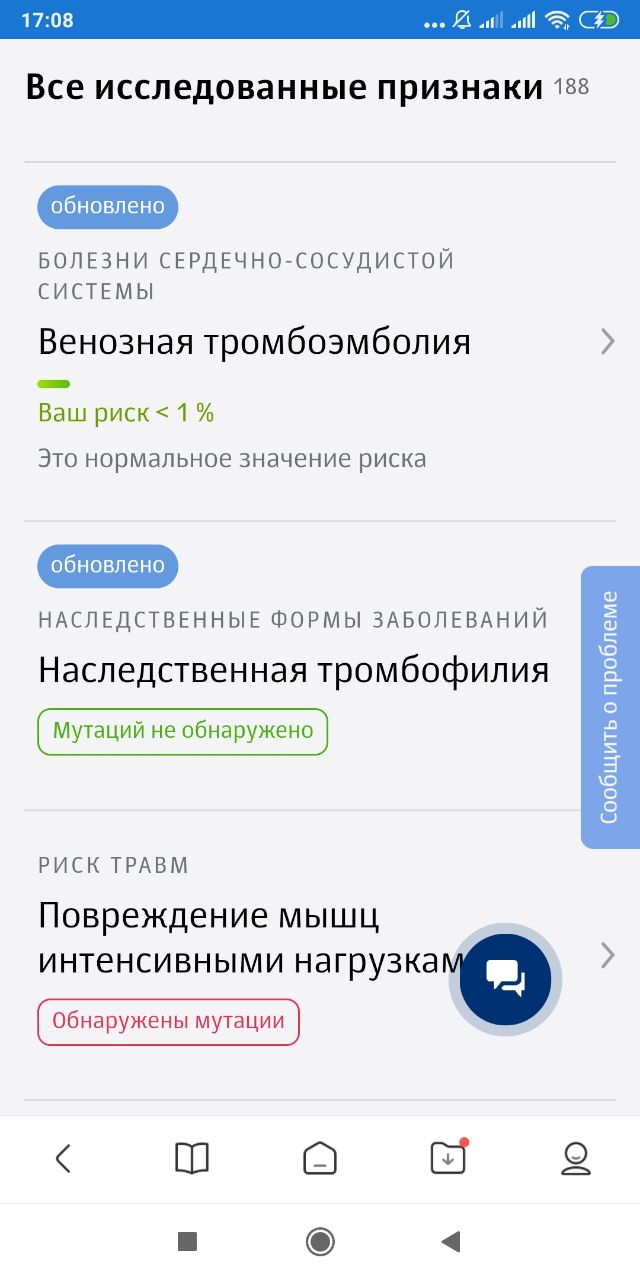Screen dimensions: 640x1280
Task: Open the support chat bubble
Action: pos(505,979)
